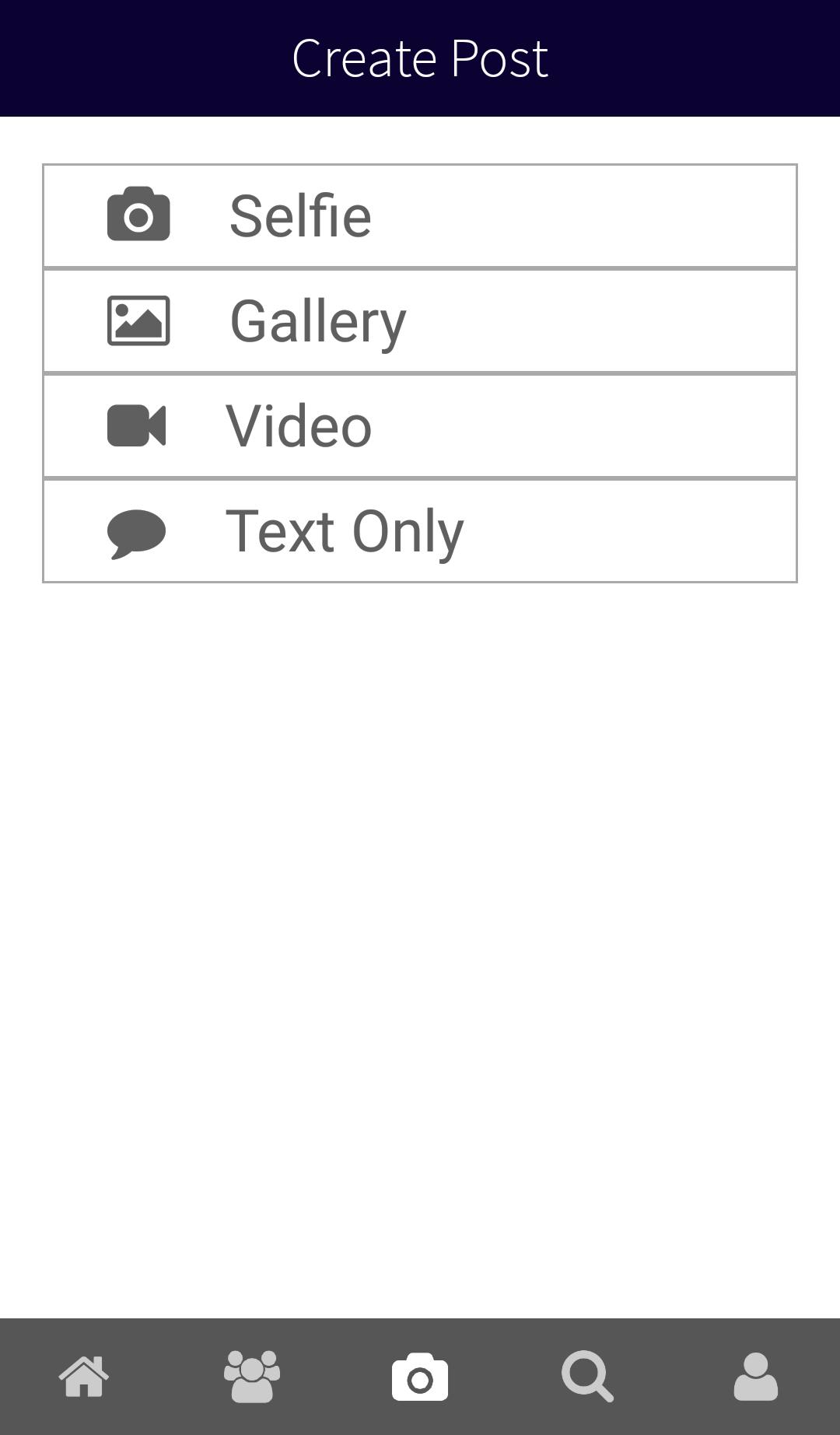Tap the camera tab in bottom bar
Image resolution: width=840 pixels, height=1435 pixels.
[x=420, y=1377]
